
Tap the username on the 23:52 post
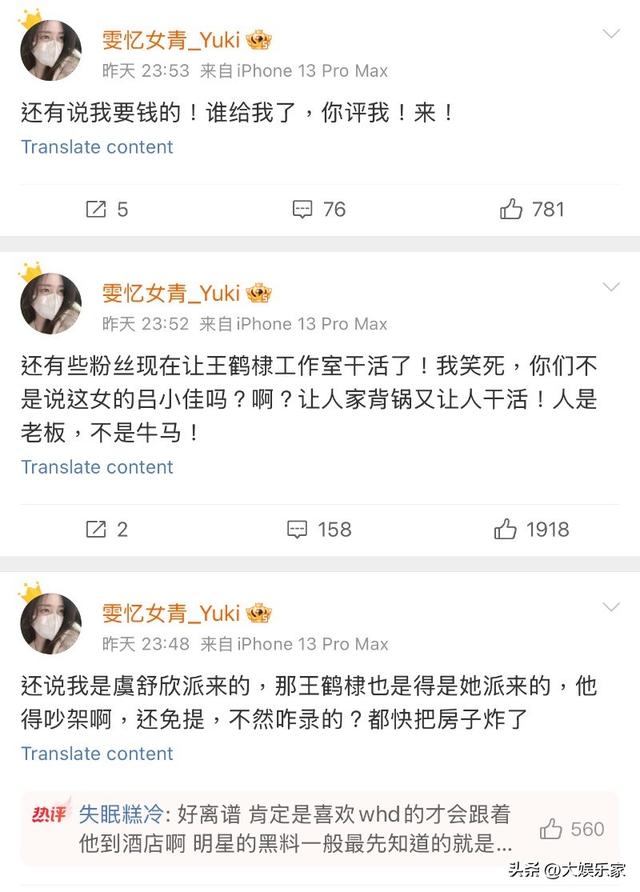pos(171,293)
